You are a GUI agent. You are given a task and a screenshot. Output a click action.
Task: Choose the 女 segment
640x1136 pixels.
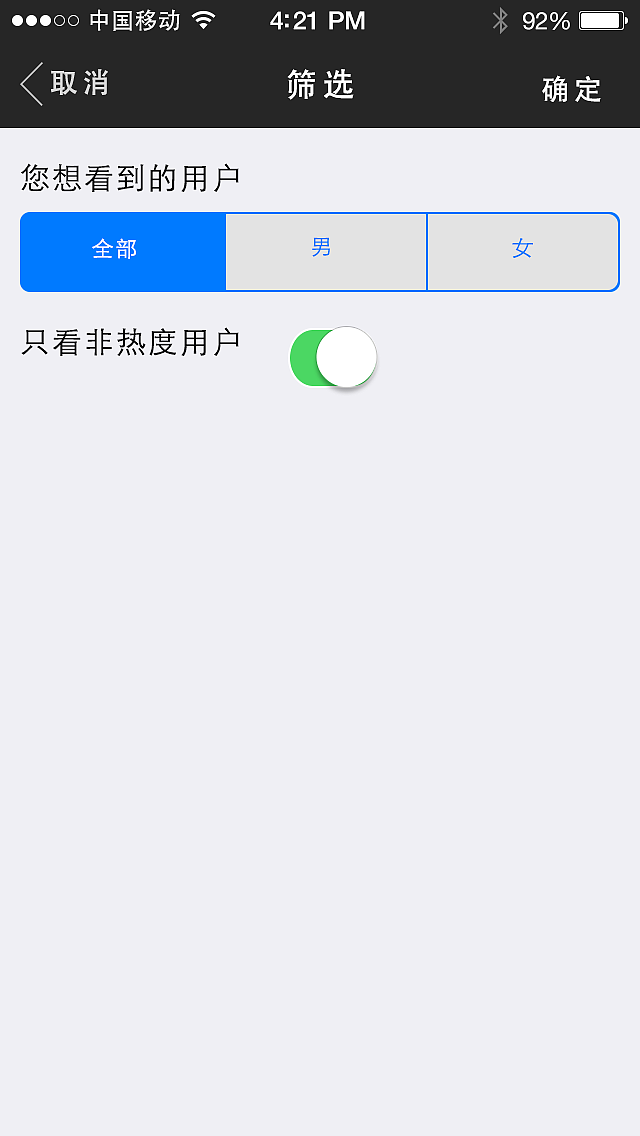pyautogui.click(x=522, y=251)
